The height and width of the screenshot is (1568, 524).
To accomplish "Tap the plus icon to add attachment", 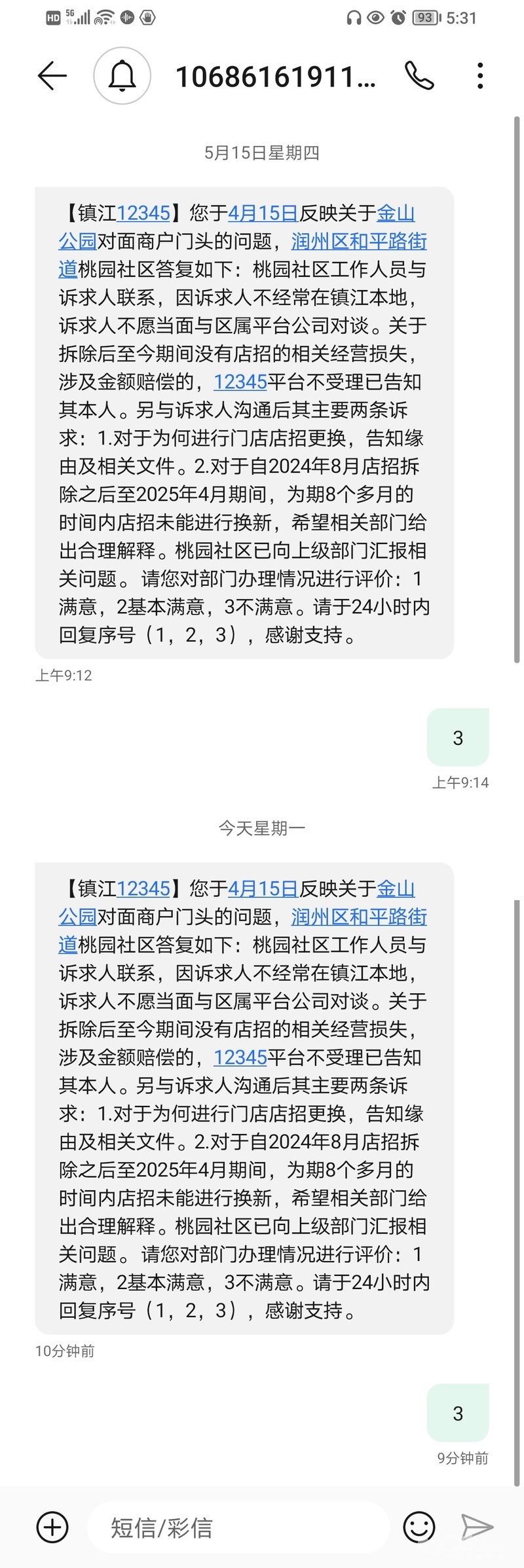I will tap(52, 1527).
